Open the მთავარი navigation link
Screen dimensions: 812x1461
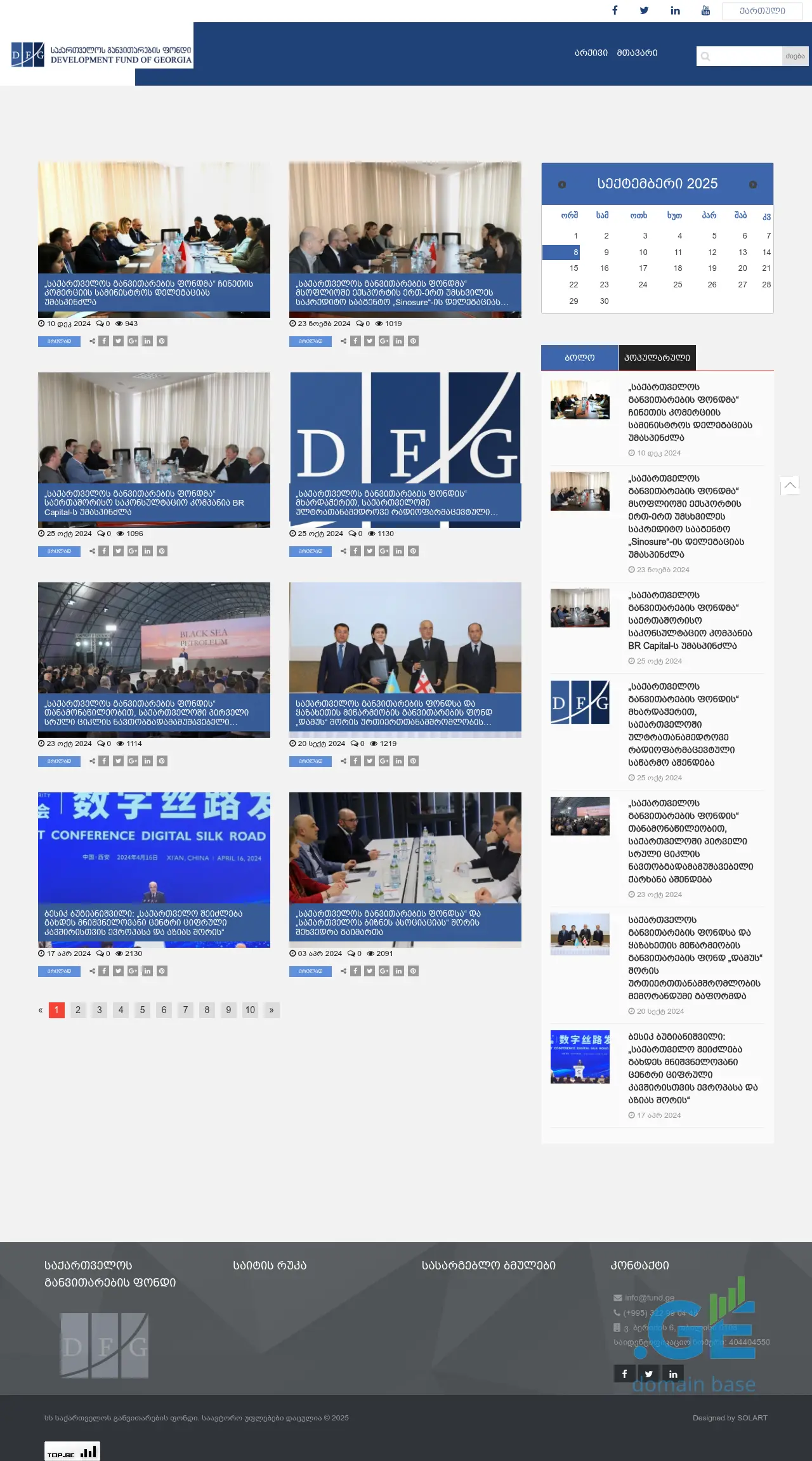pyautogui.click(x=637, y=53)
